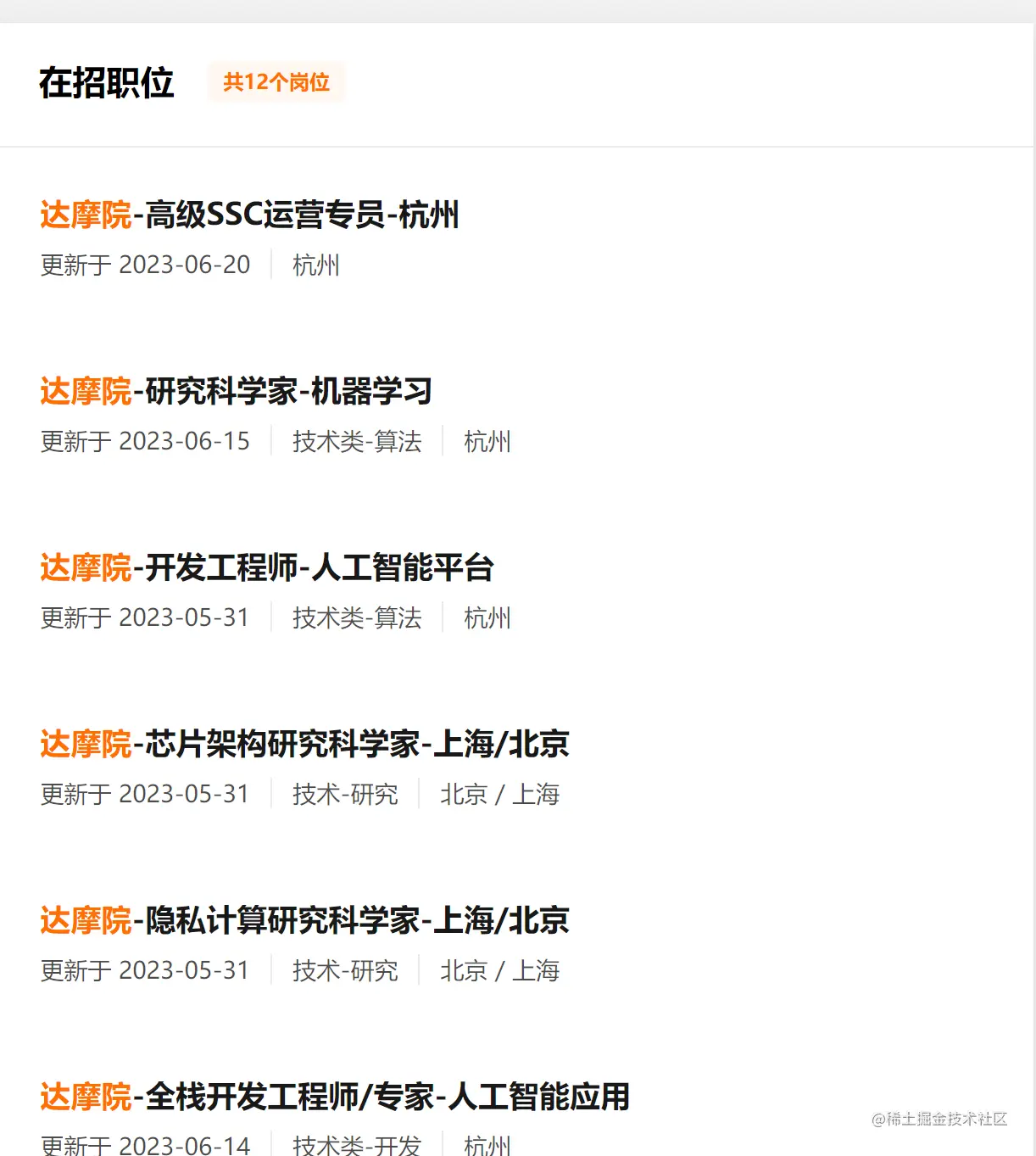Click the update date 2023-06-14

[183, 1145]
